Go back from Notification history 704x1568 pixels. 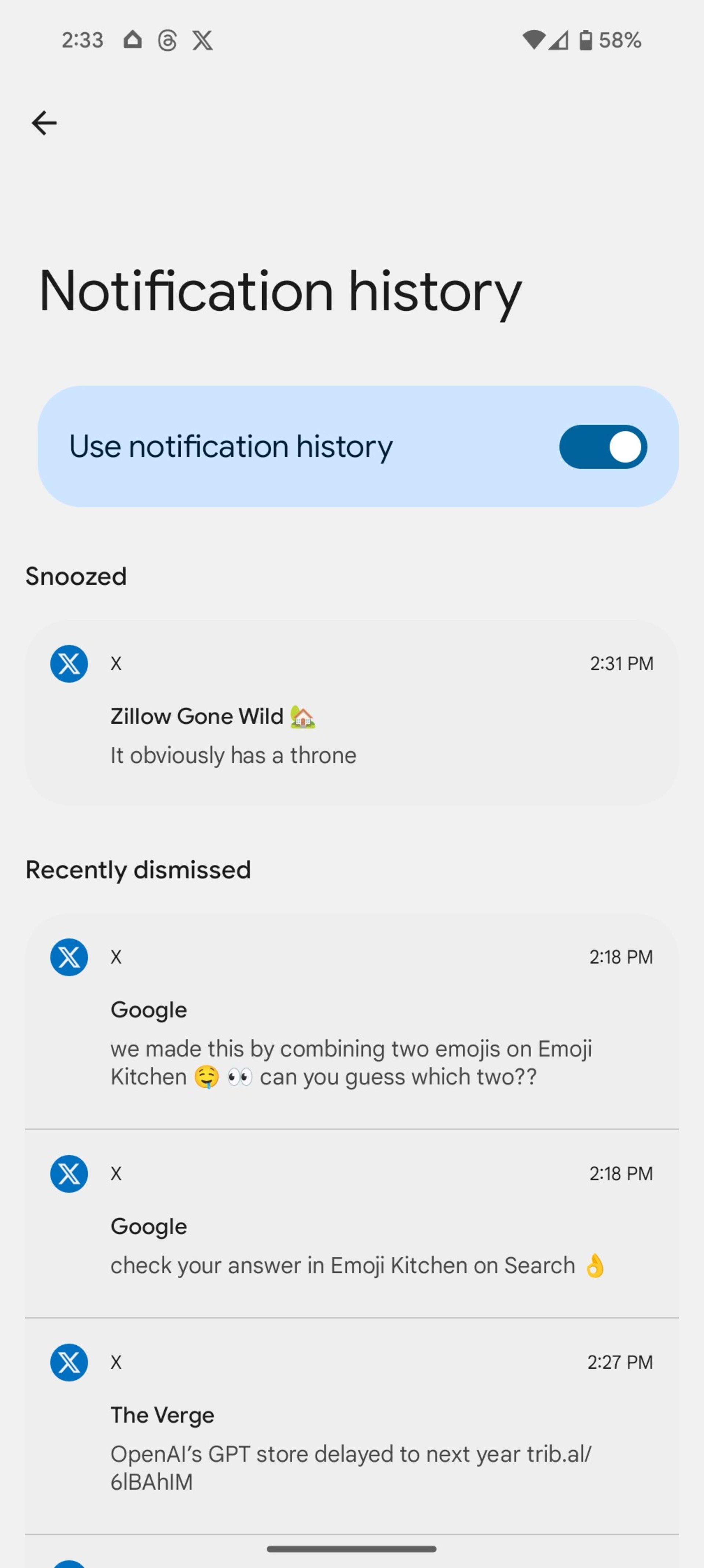click(44, 123)
